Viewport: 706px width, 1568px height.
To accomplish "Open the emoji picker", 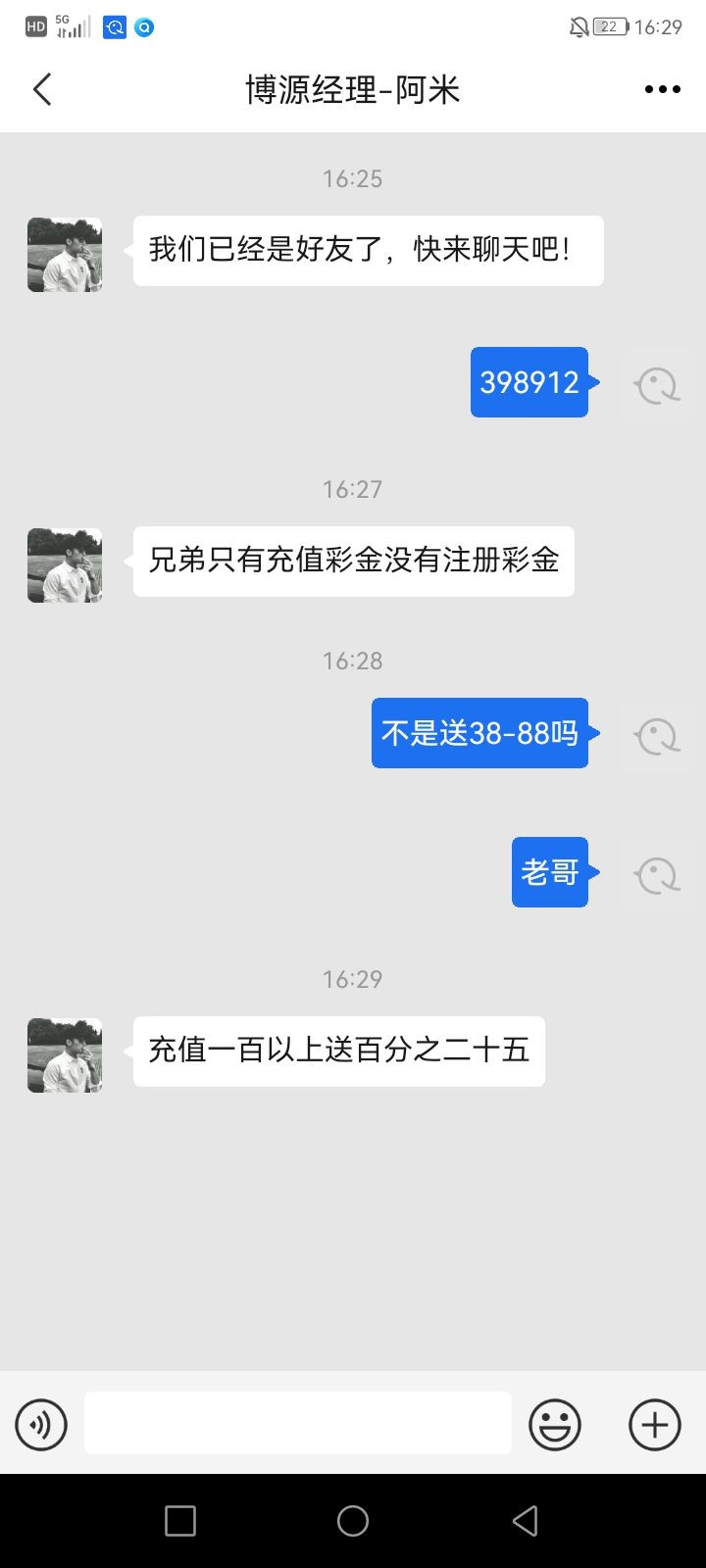I will point(555,1424).
